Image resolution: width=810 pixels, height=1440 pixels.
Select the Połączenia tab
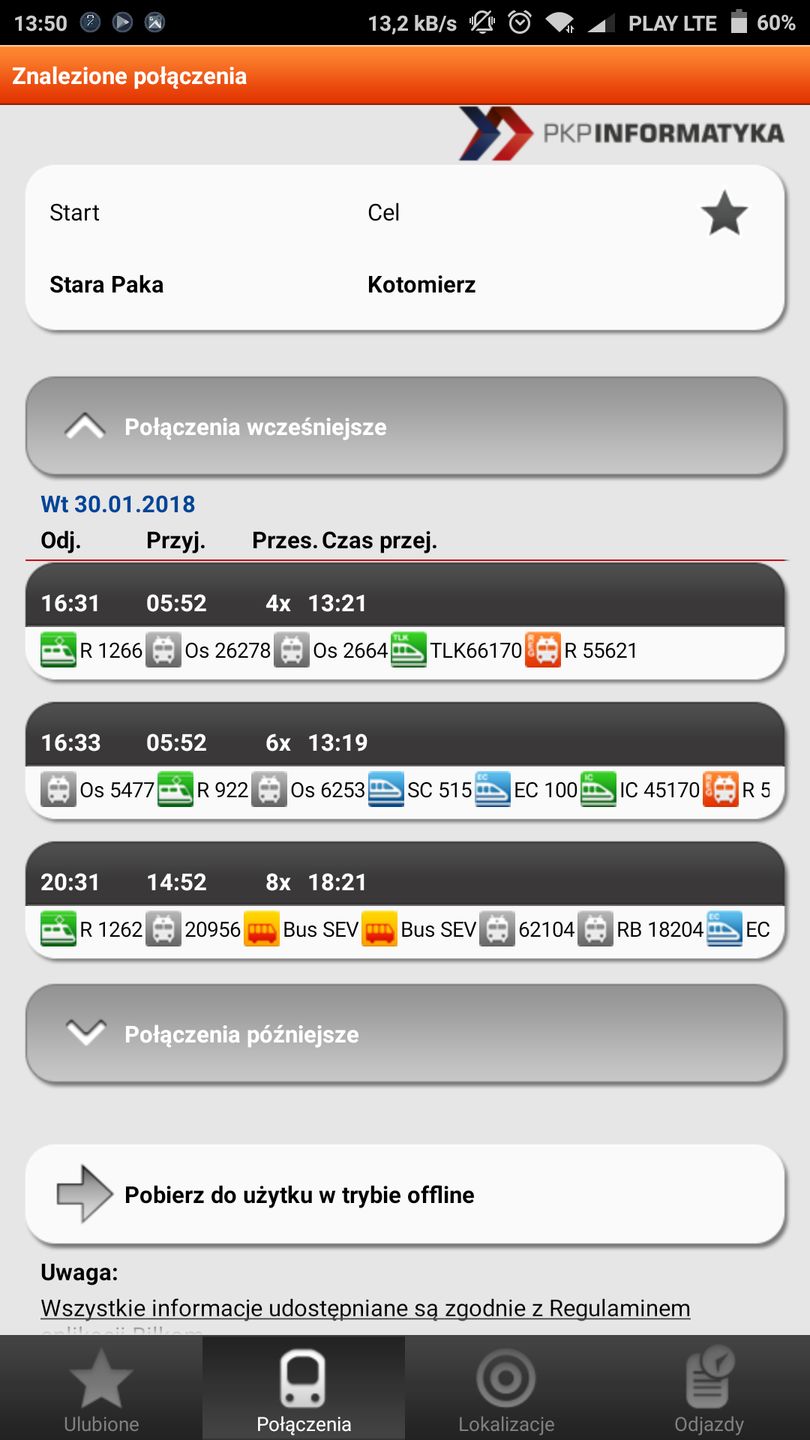click(x=304, y=1388)
